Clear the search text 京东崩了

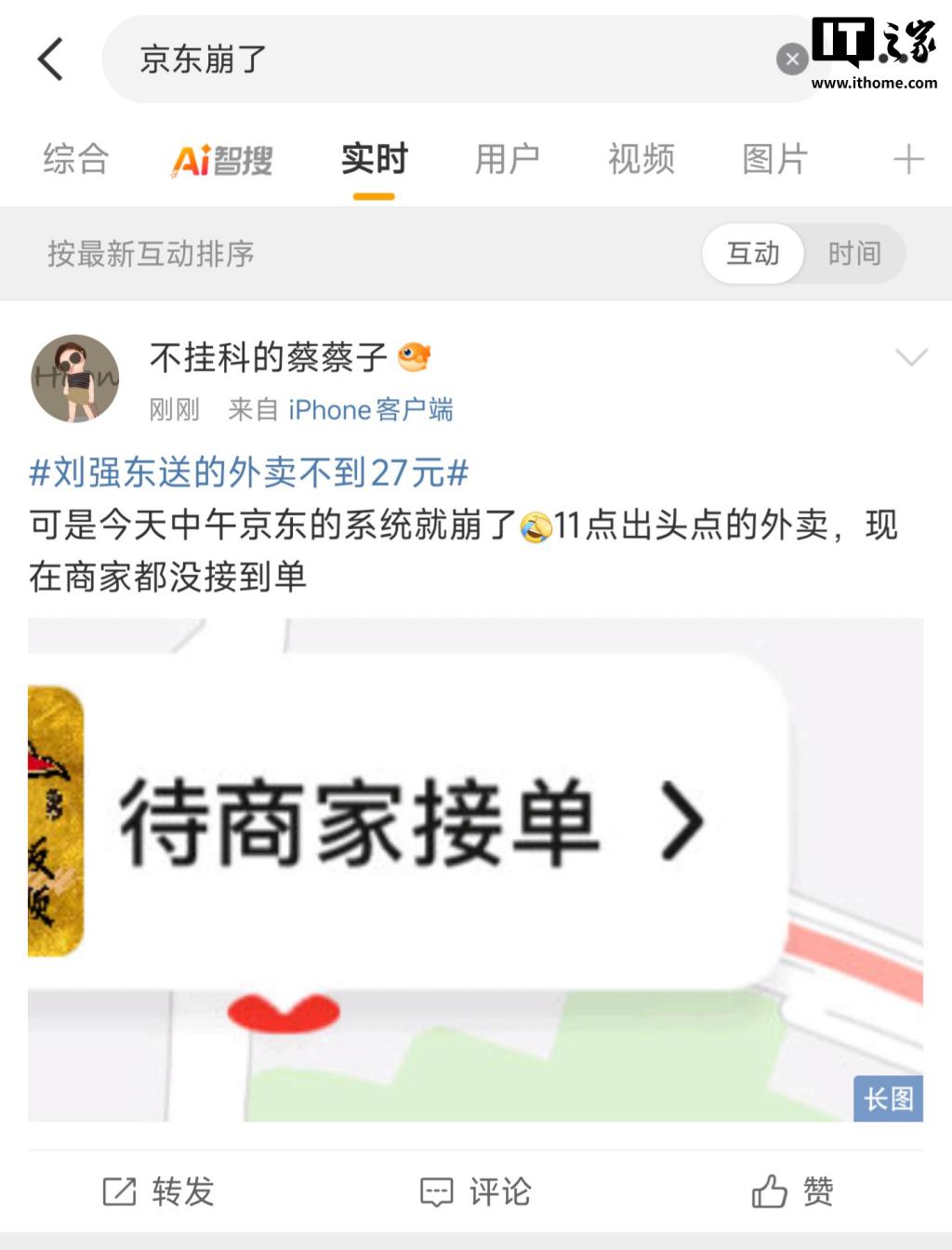coord(791,60)
